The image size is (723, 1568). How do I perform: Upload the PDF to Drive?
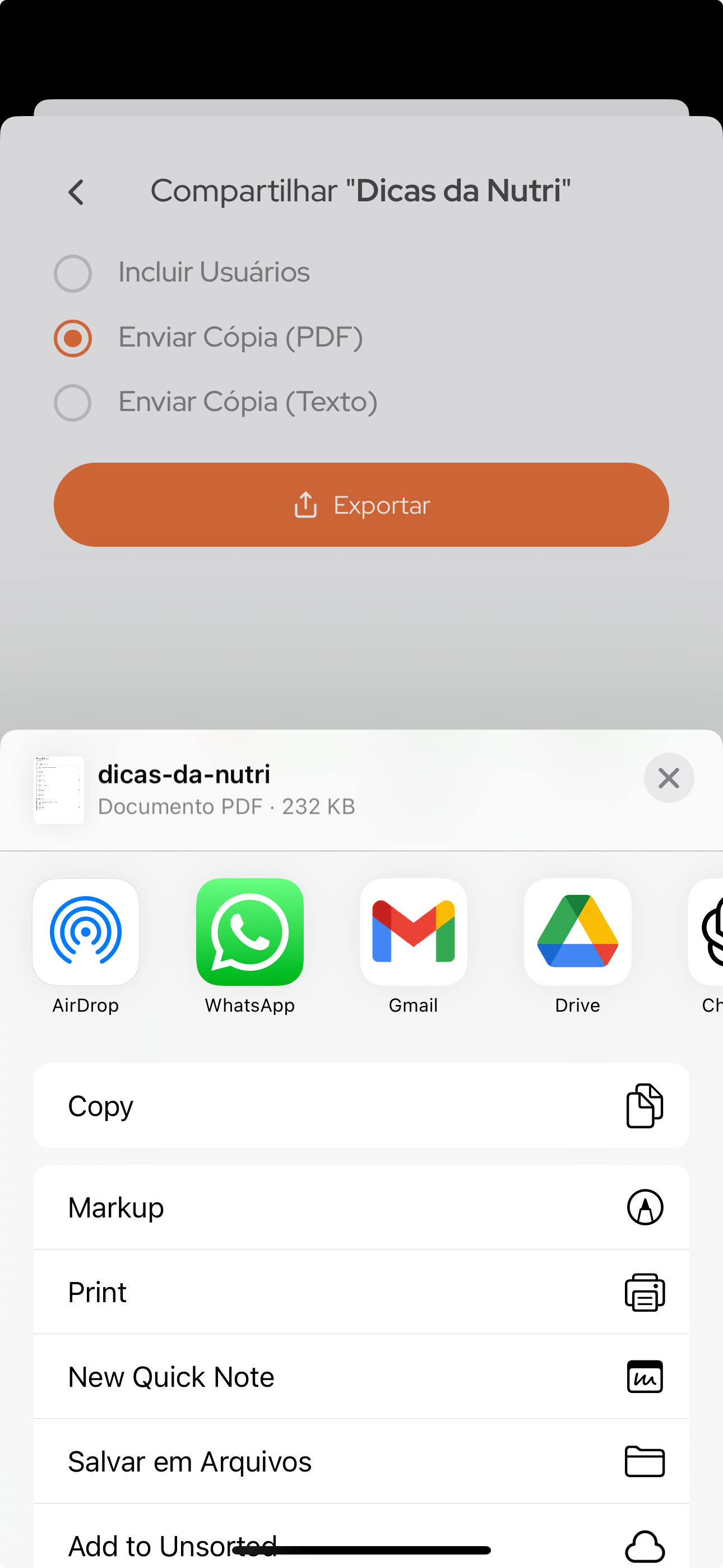577,931
